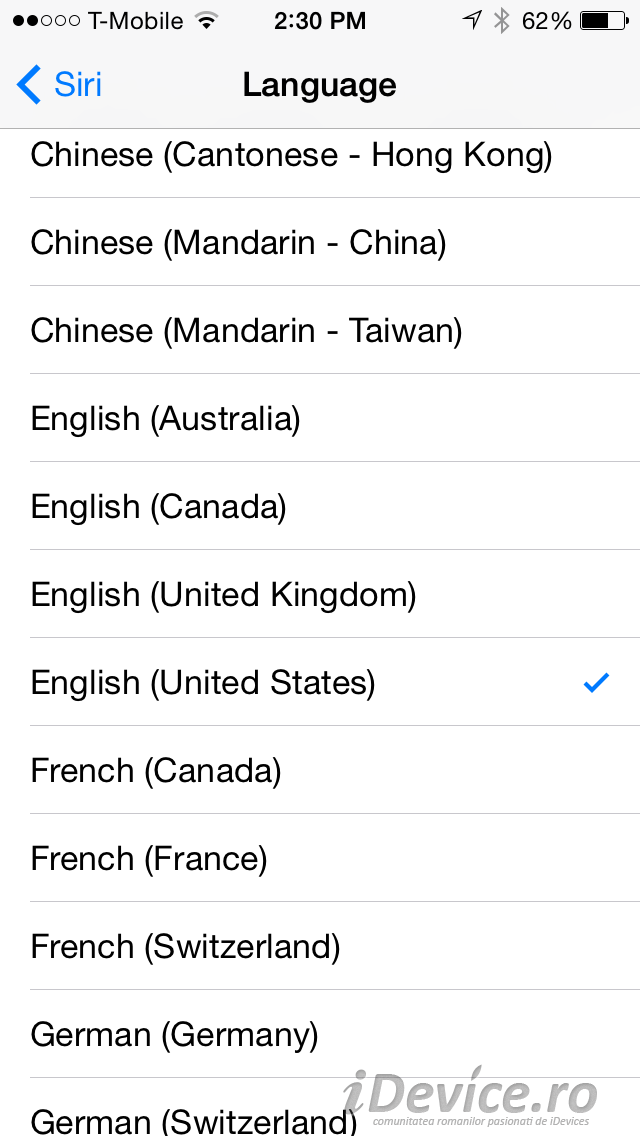Select French (France) language
Image resolution: width=640 pixels, height=1136 pixels.
(320, 858)
